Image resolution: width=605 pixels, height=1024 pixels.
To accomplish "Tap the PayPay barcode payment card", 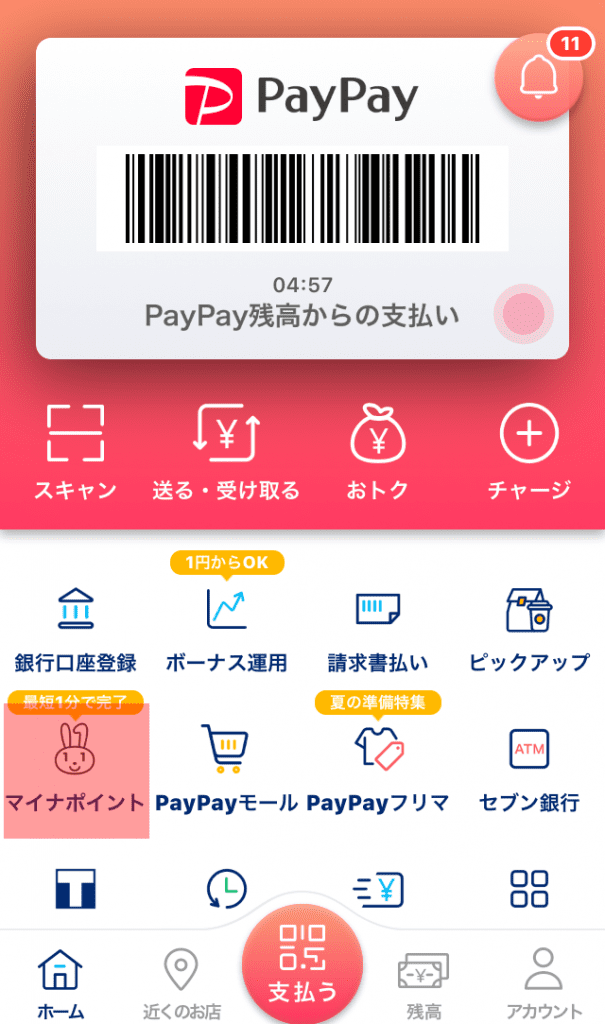I will tap(302, 197).
